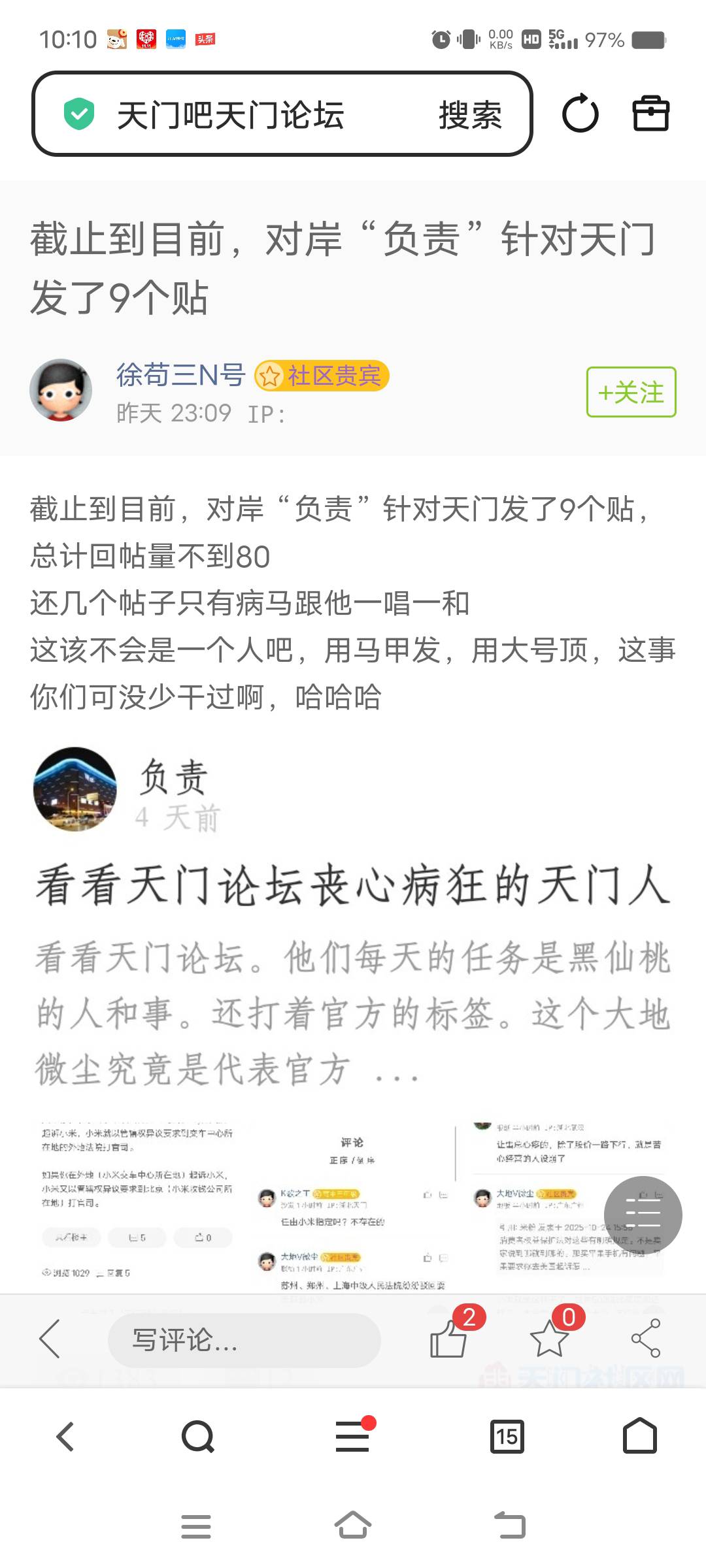Open the floating list menu button
The width and height of the screenshot is (706, 1568).
643,1215
